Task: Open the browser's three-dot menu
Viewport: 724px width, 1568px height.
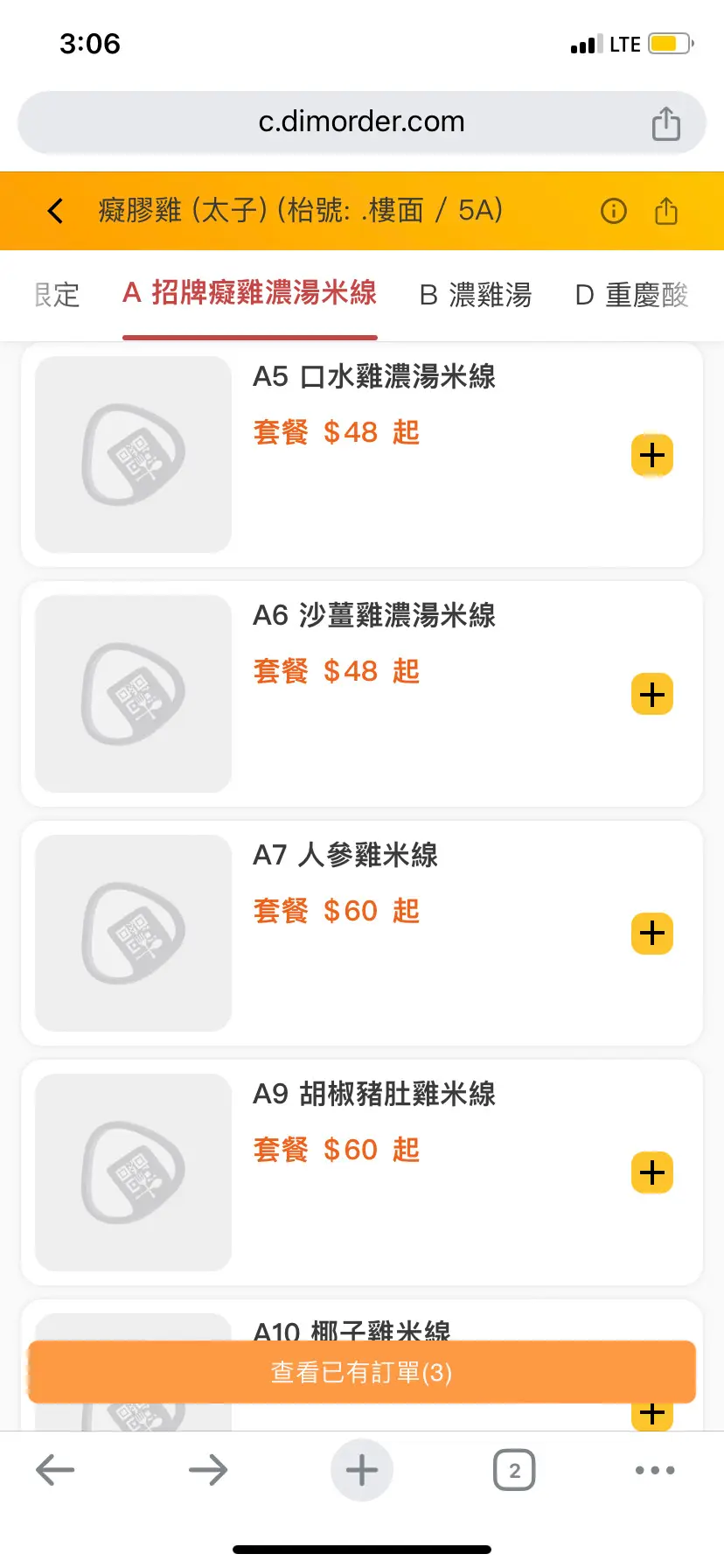Action: pyautogui.click(x=655, y=1470)
